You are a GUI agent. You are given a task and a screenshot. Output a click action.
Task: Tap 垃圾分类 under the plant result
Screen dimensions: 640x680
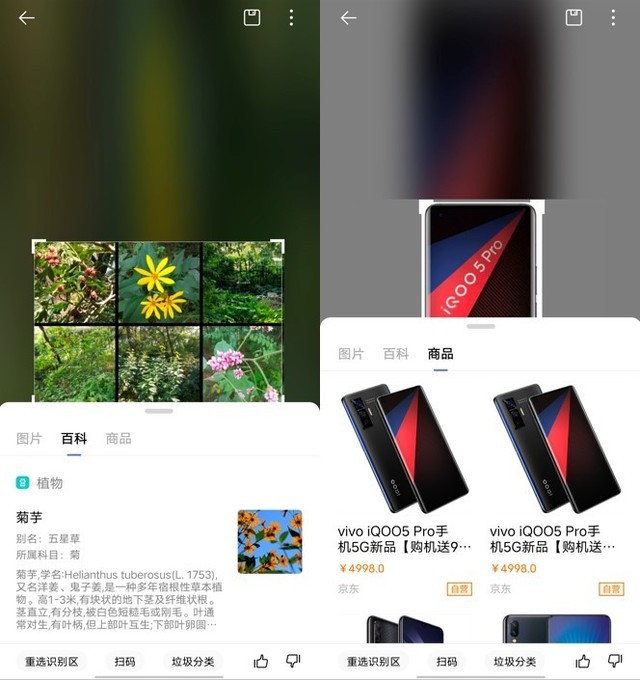pyautogui.click(x=193, y=661)
